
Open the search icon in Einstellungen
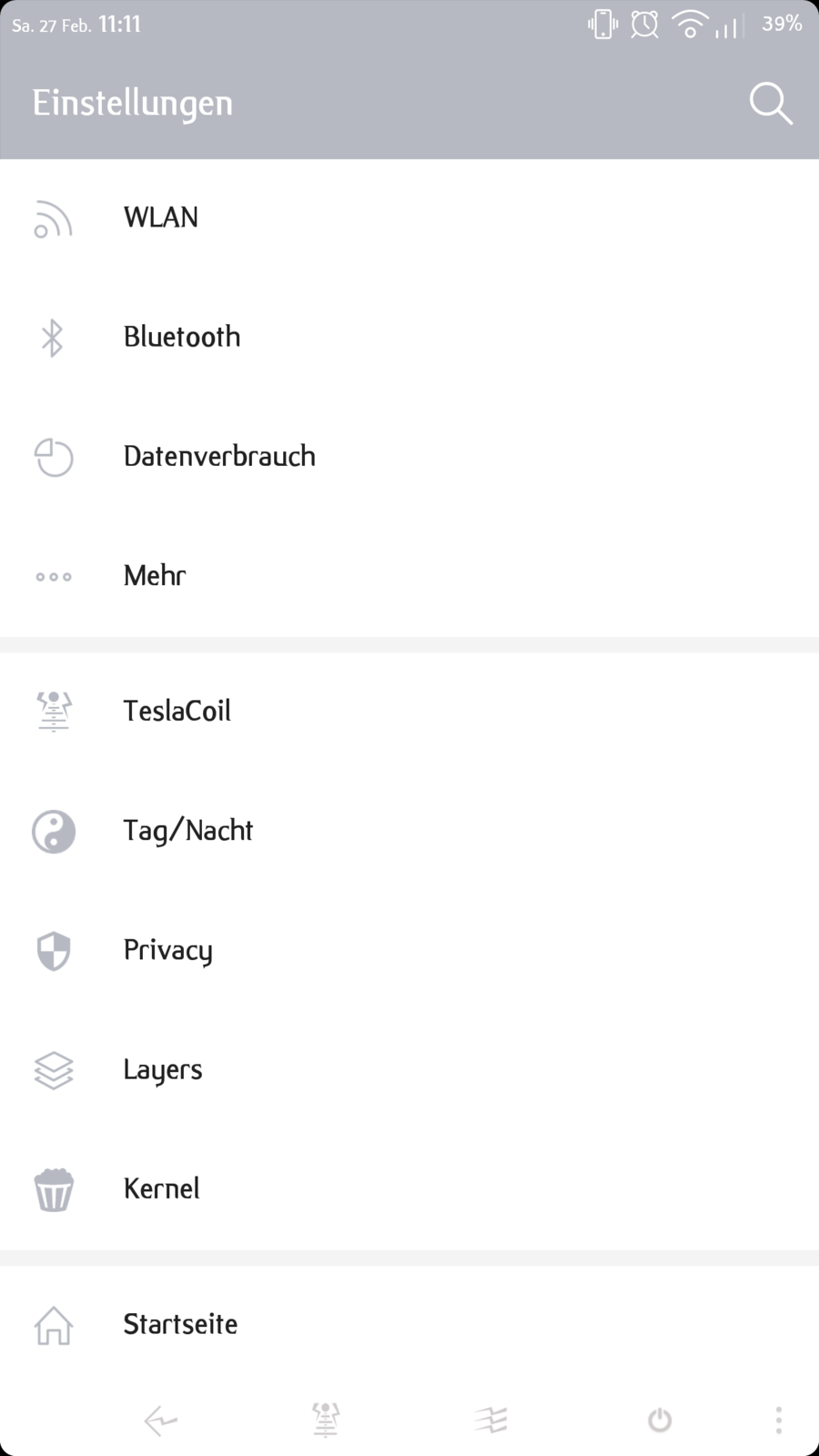coord(770,103)
